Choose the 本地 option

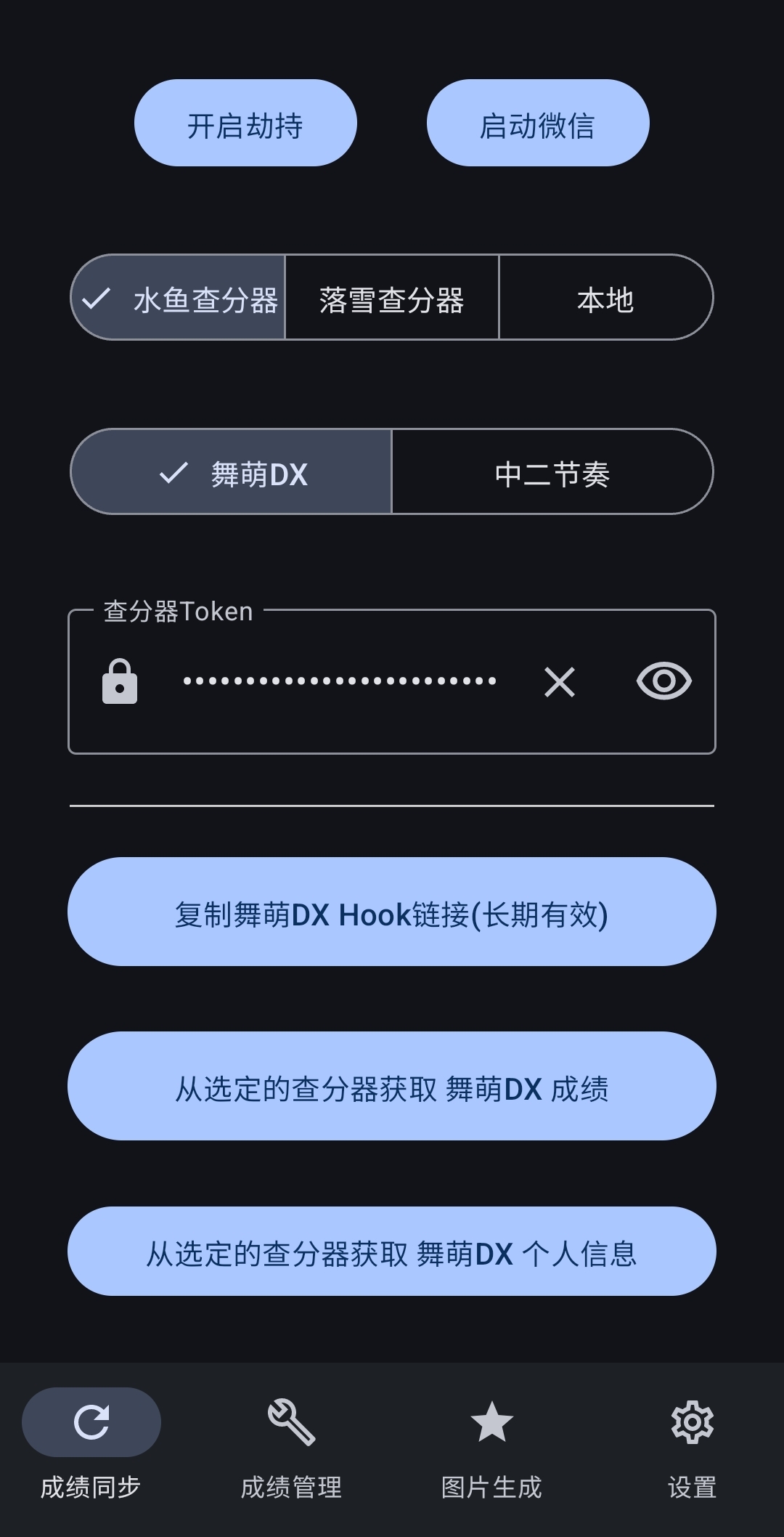pyautogui.click(x=605, y=298)
